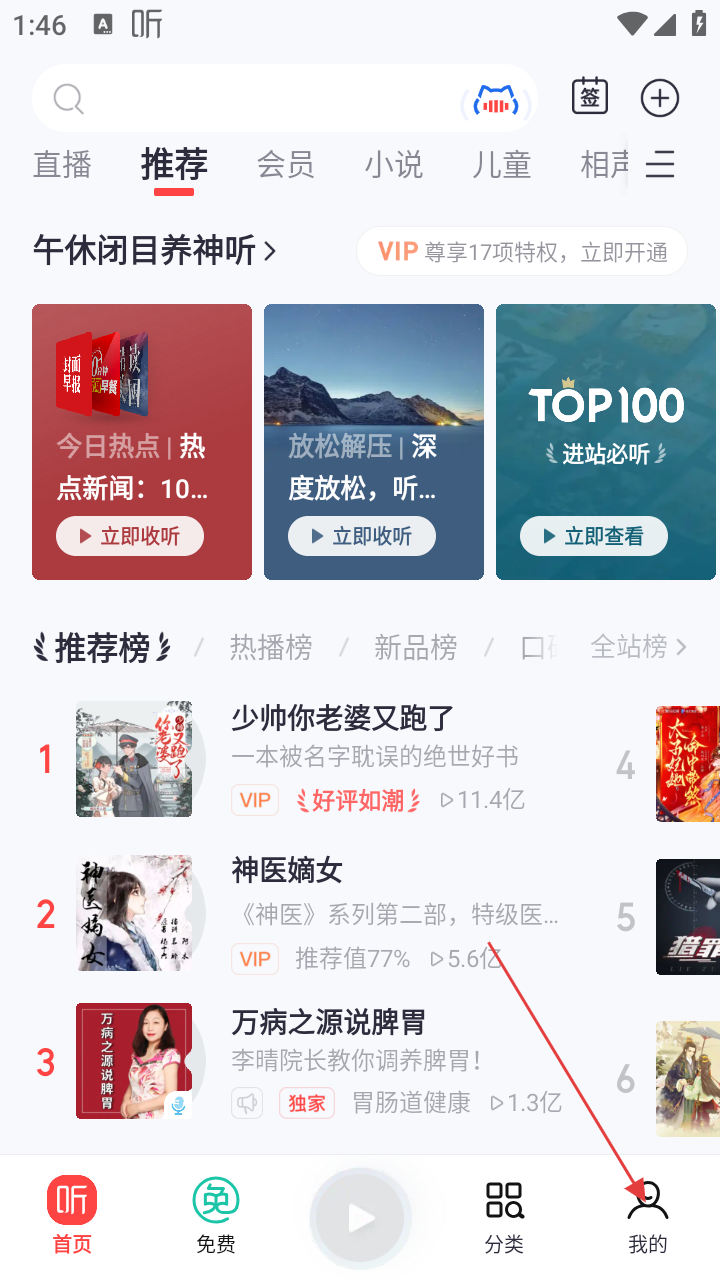
Task: Switch to 热播榜 ranking
Action: pos(271,647)
